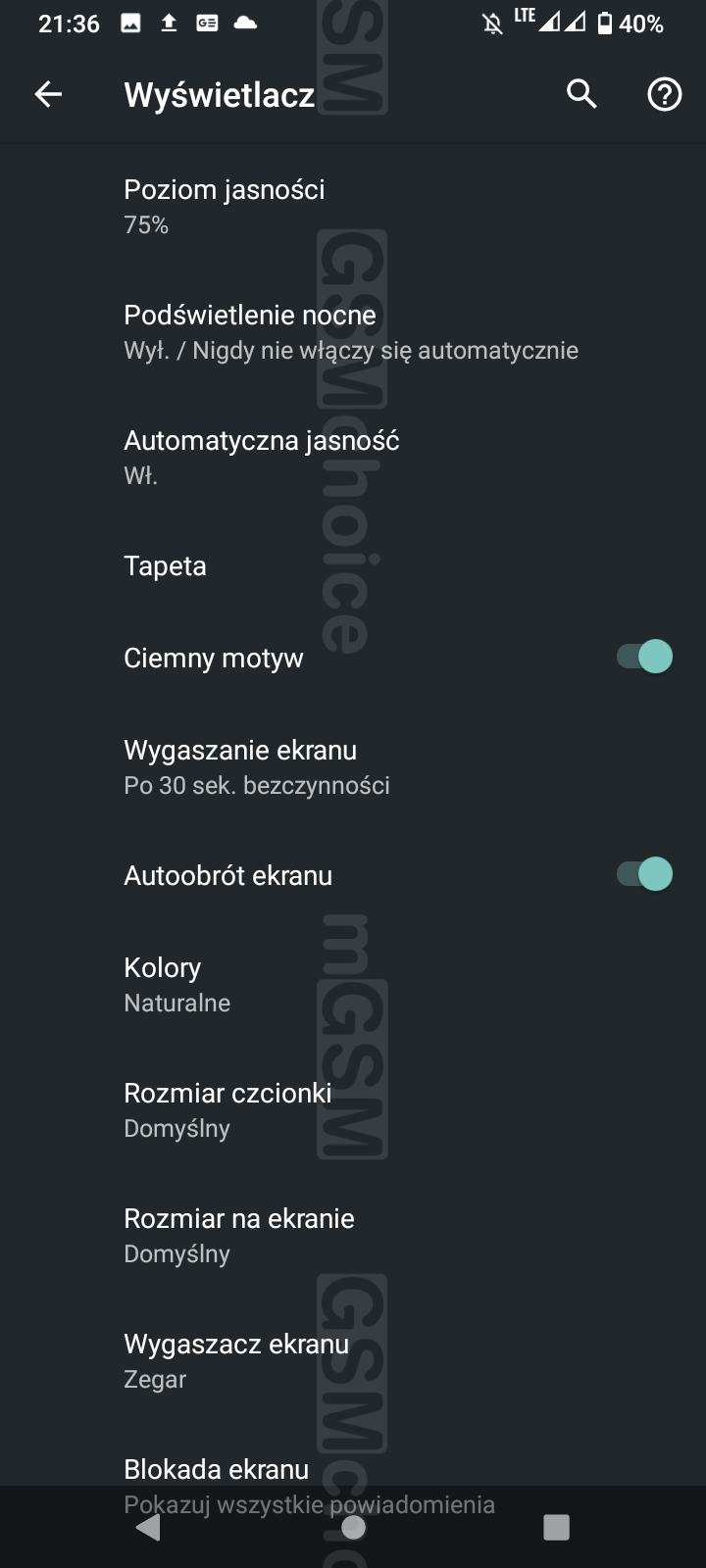Open the settings search icon
The height and width of the screenshot is (1568, 706).
click(581, 94)
